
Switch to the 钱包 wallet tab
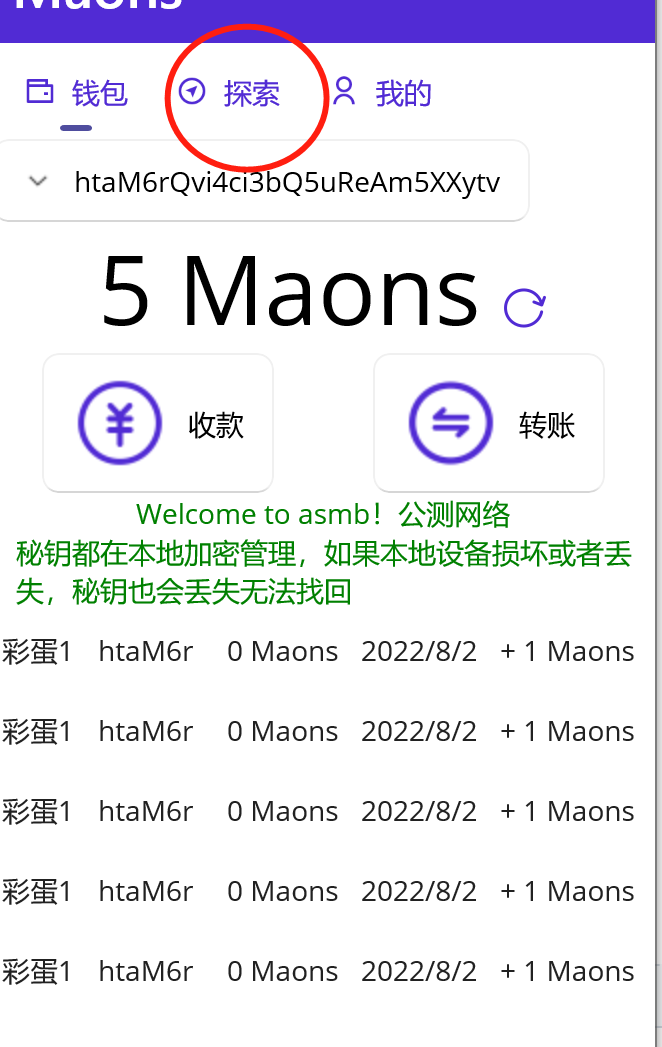click(76, 93)
